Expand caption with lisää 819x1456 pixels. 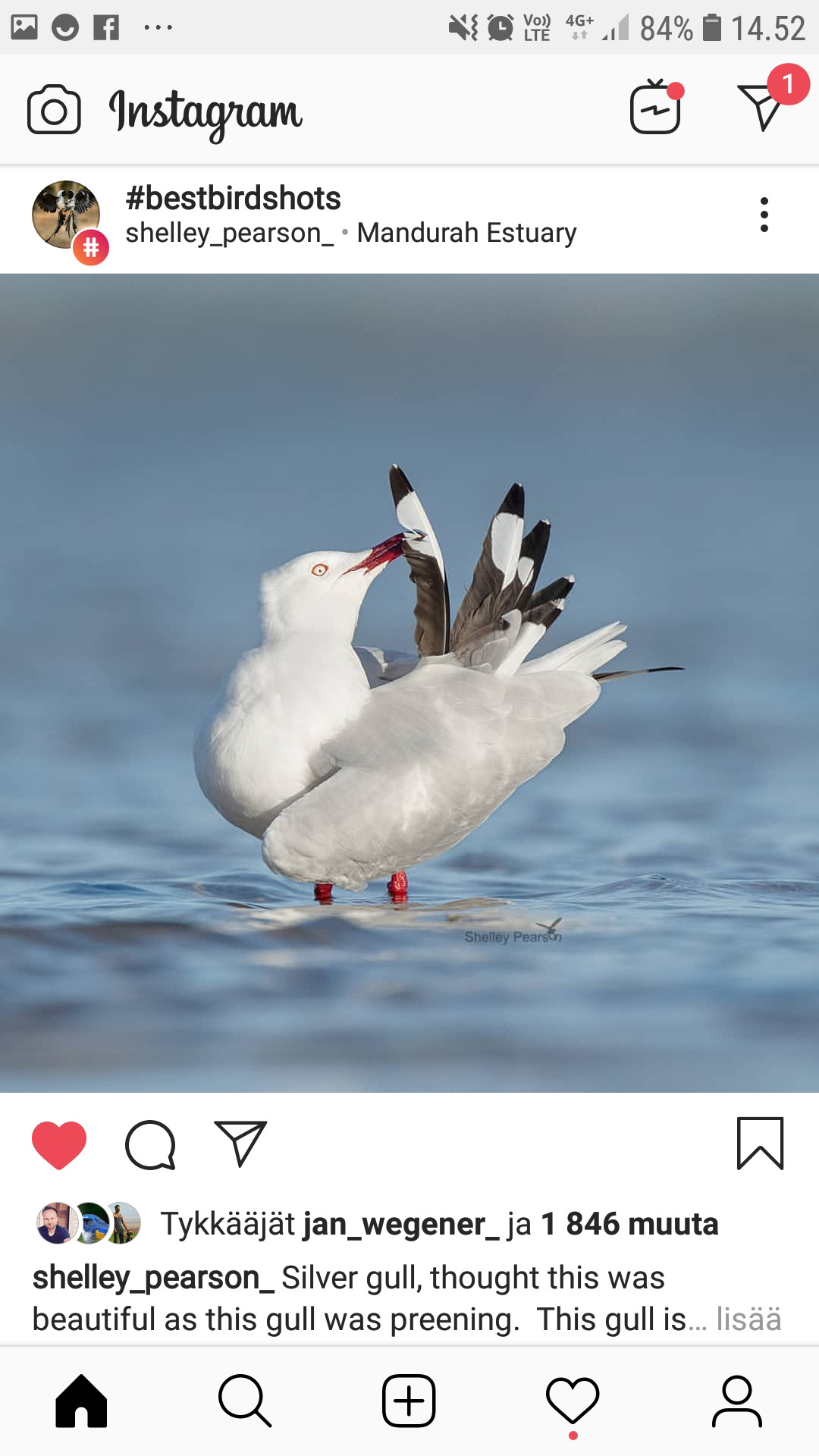(748, 1319)
